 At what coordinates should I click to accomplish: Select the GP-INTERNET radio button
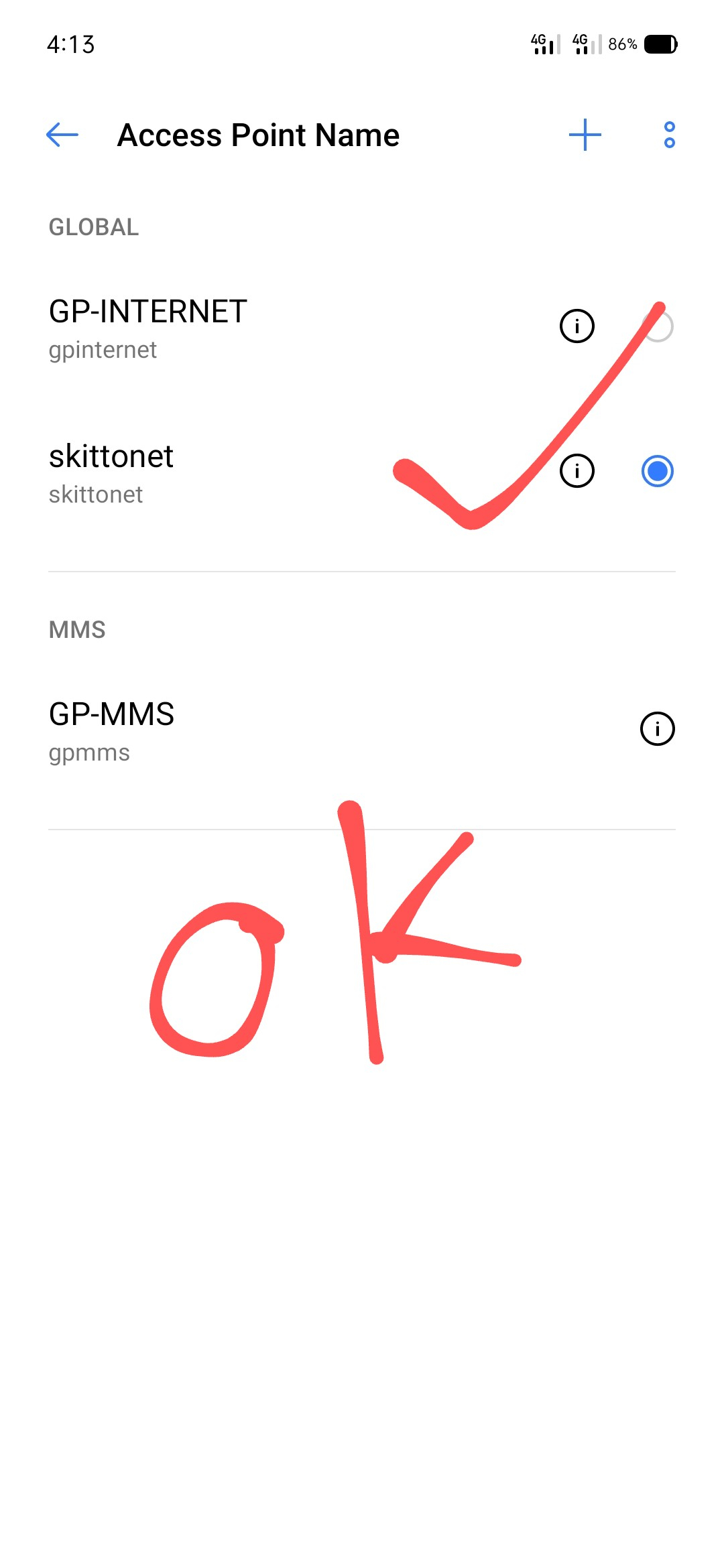[658, 326]
